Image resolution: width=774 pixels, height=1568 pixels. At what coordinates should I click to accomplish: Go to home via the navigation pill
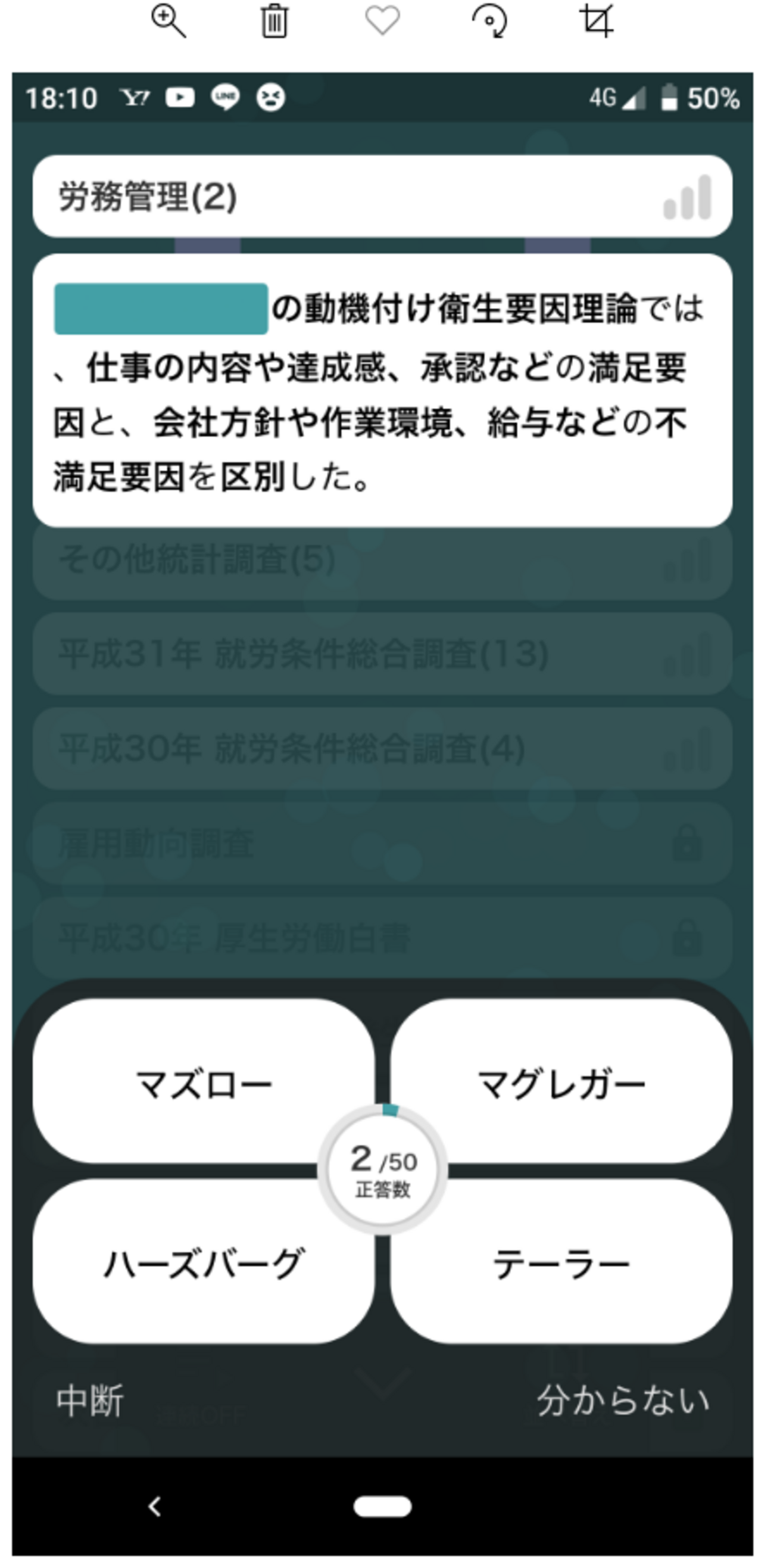[x=382, y=1506]
